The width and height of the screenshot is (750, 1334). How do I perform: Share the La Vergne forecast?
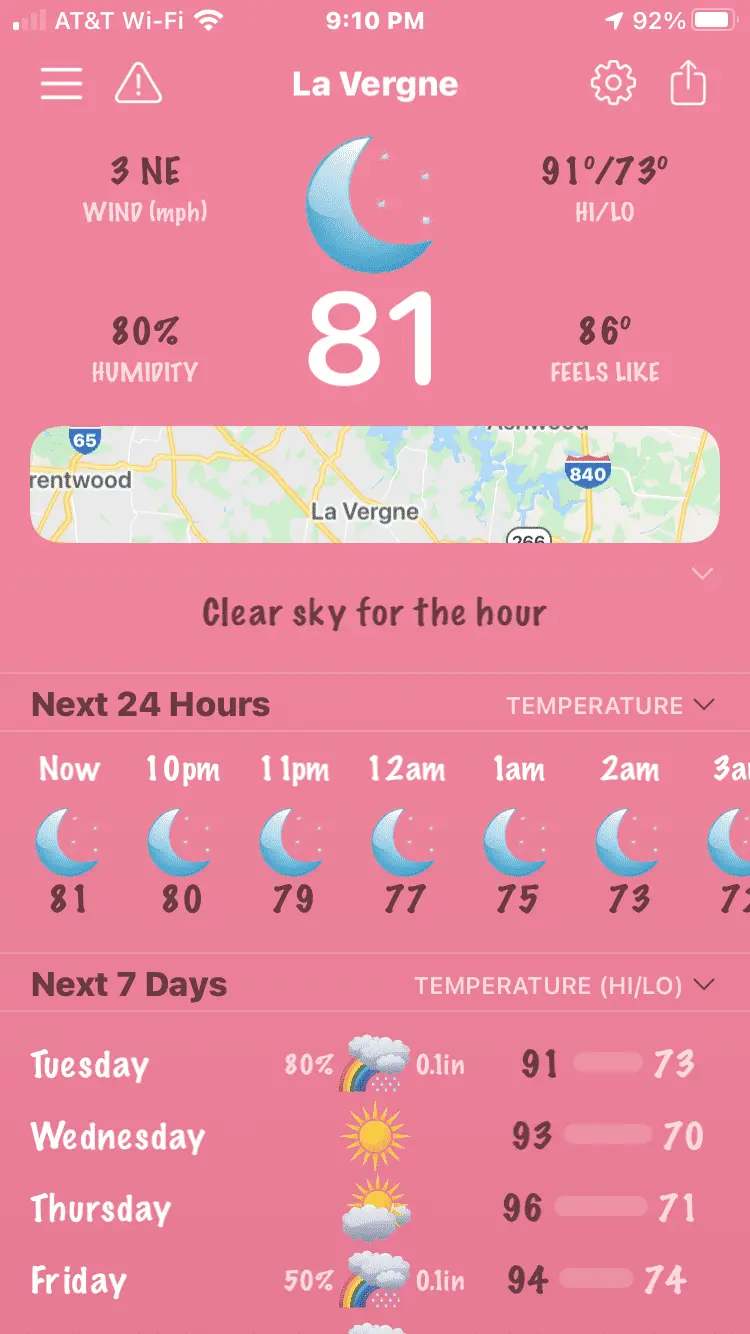[688, 84]
